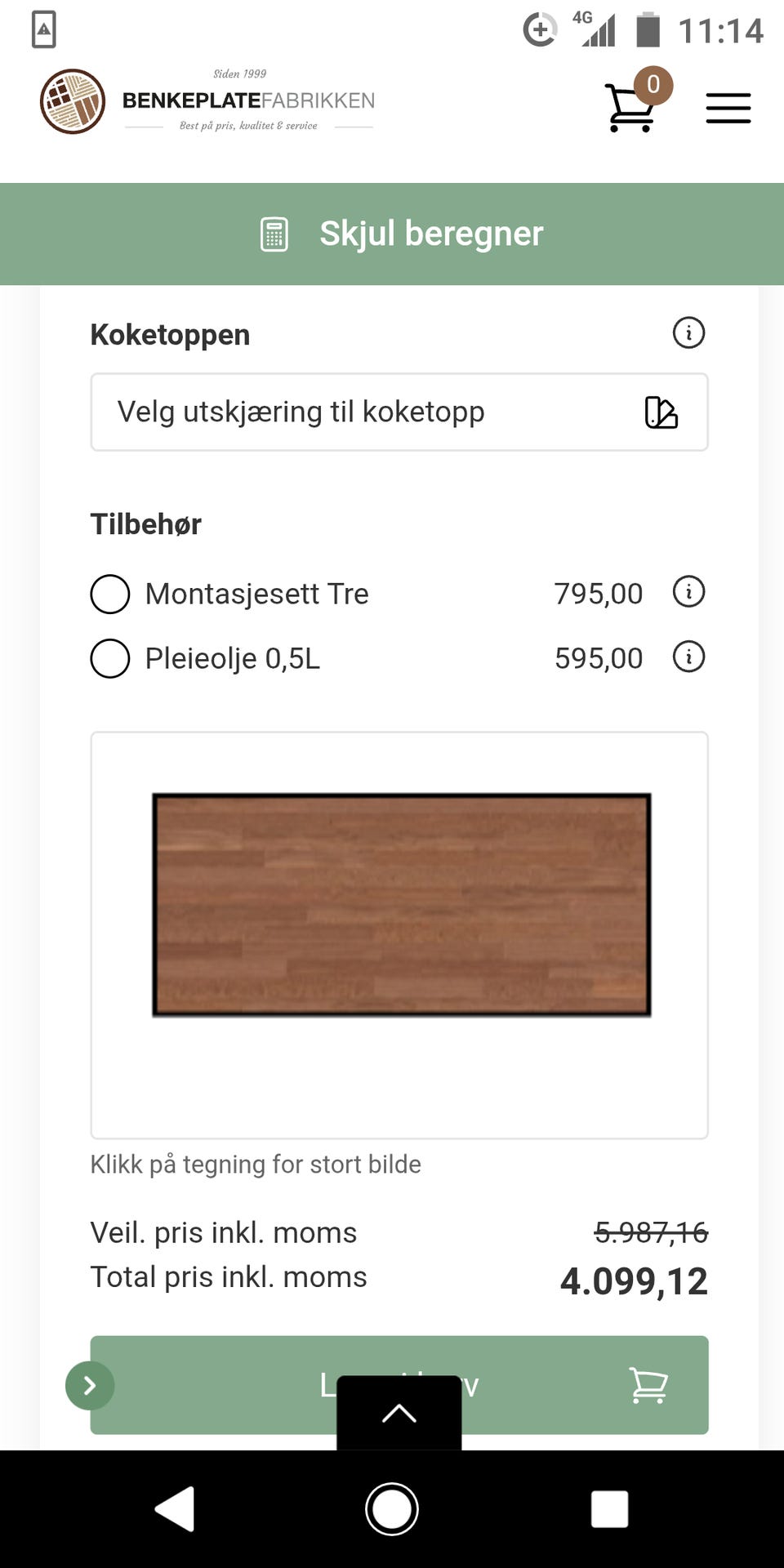784x1568 pixels.
Task: Click the Benkeplatefabrikken logo
Action: [73, 101]
